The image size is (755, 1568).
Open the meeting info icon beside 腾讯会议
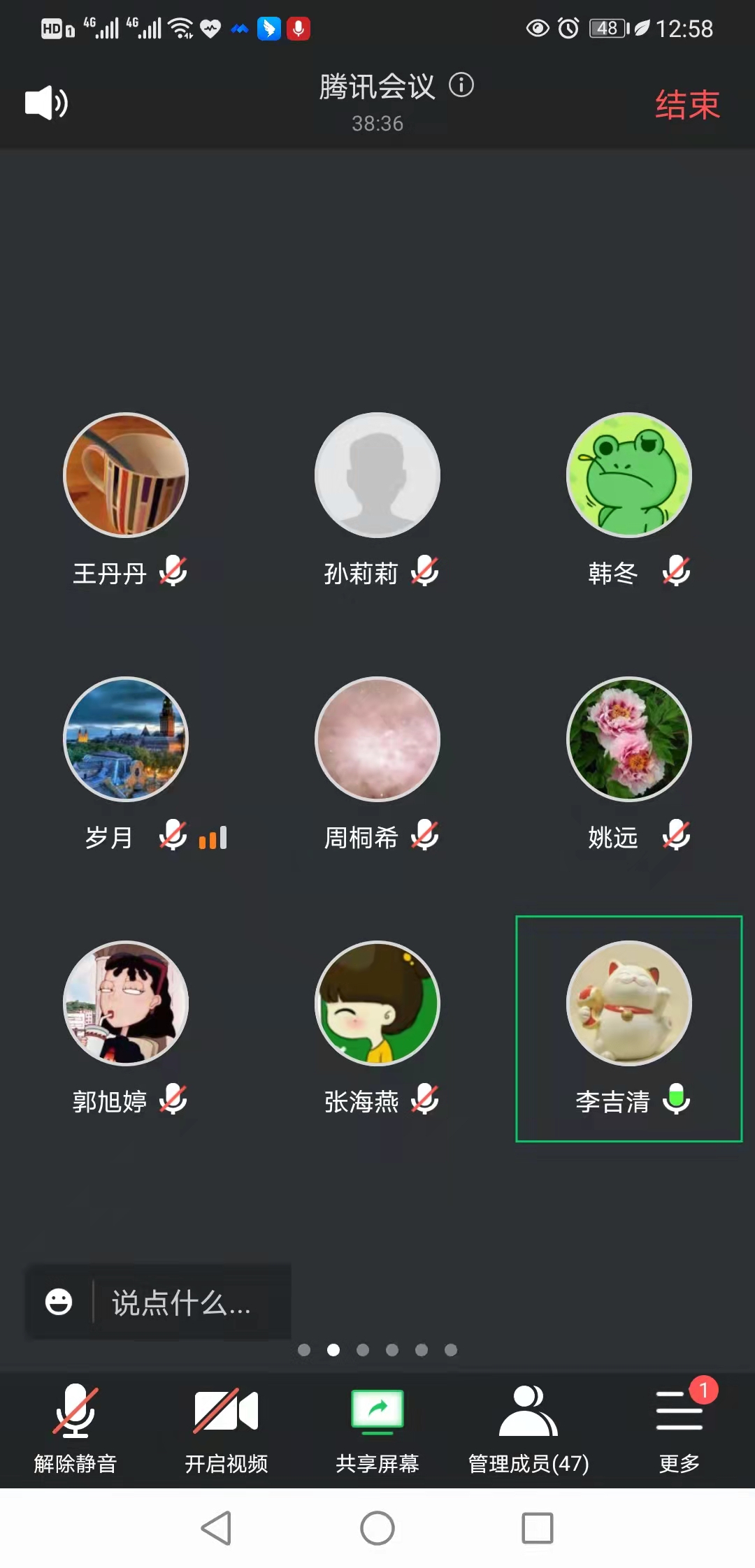(461, 85)
